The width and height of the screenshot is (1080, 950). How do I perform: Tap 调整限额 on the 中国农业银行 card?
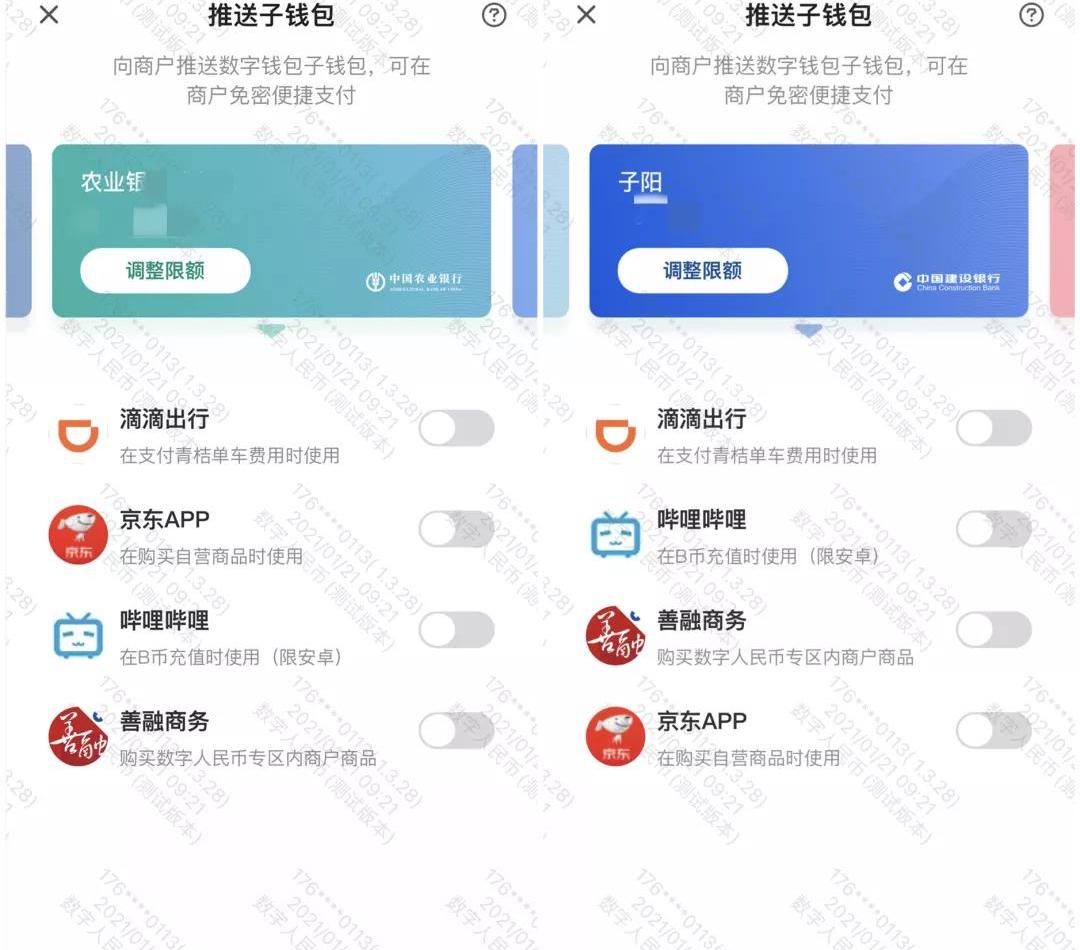[x=165, y=271]
